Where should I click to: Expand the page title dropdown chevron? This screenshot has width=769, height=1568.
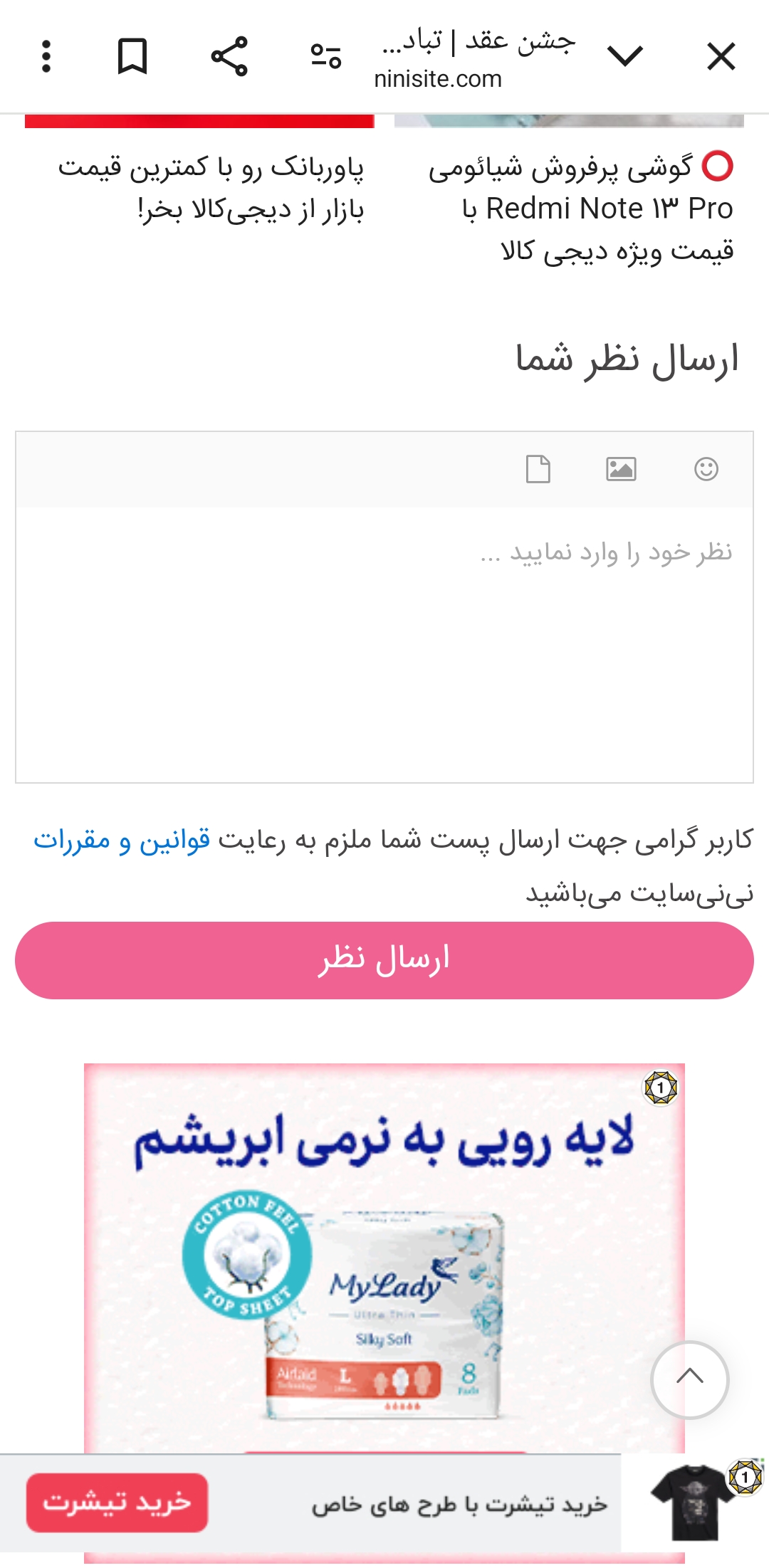tap(625, 56)
